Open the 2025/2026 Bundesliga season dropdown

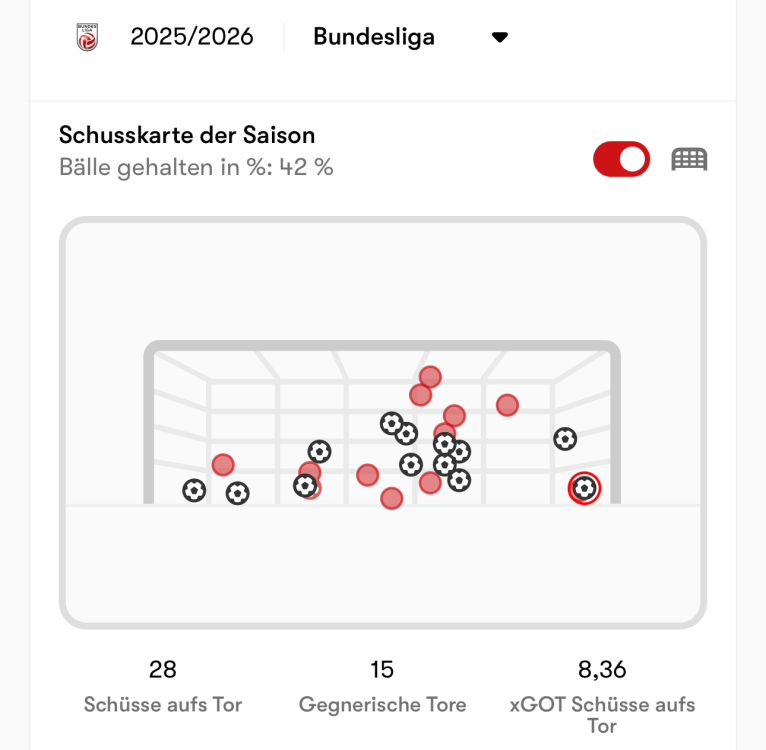[x=500, y=38]
